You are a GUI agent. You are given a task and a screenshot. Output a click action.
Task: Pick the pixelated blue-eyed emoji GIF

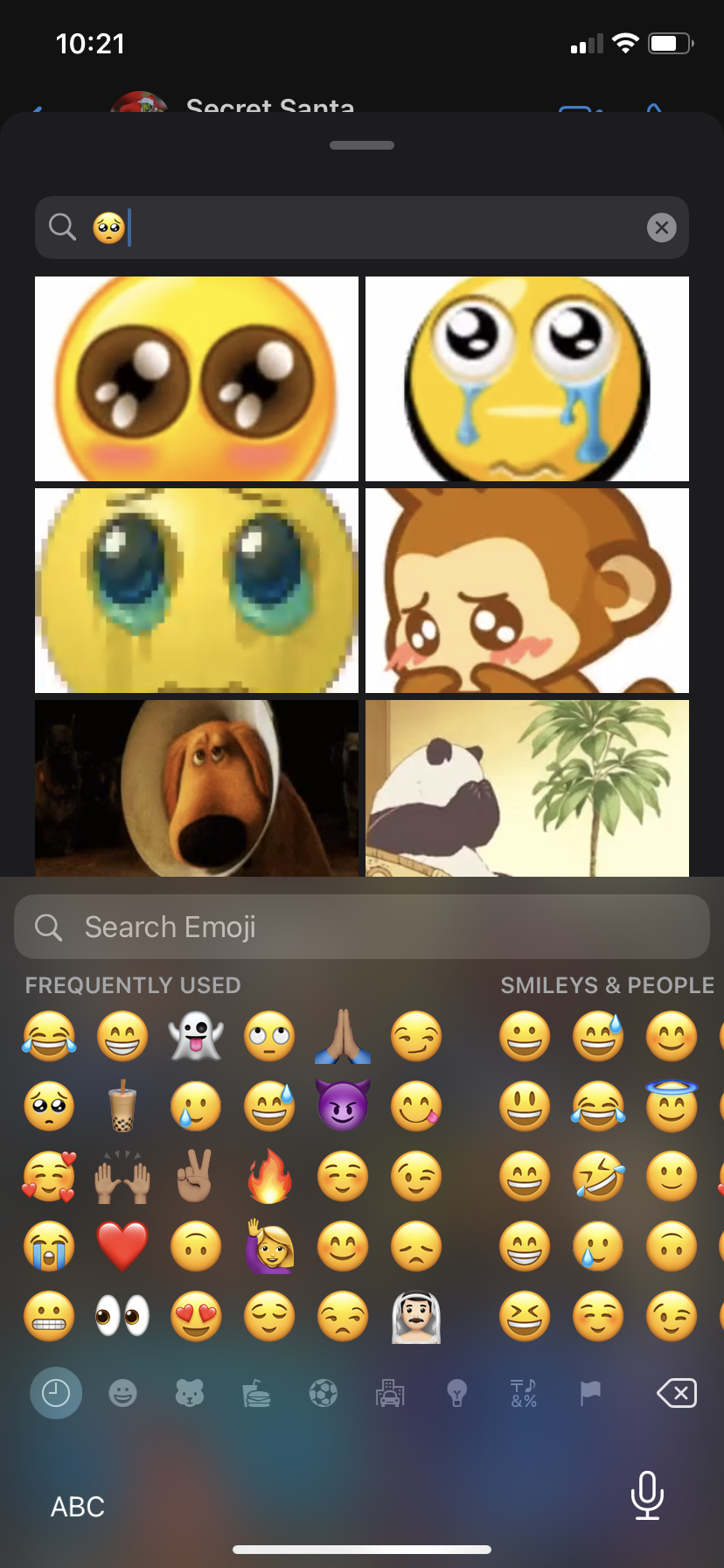[x=197, y=591]
